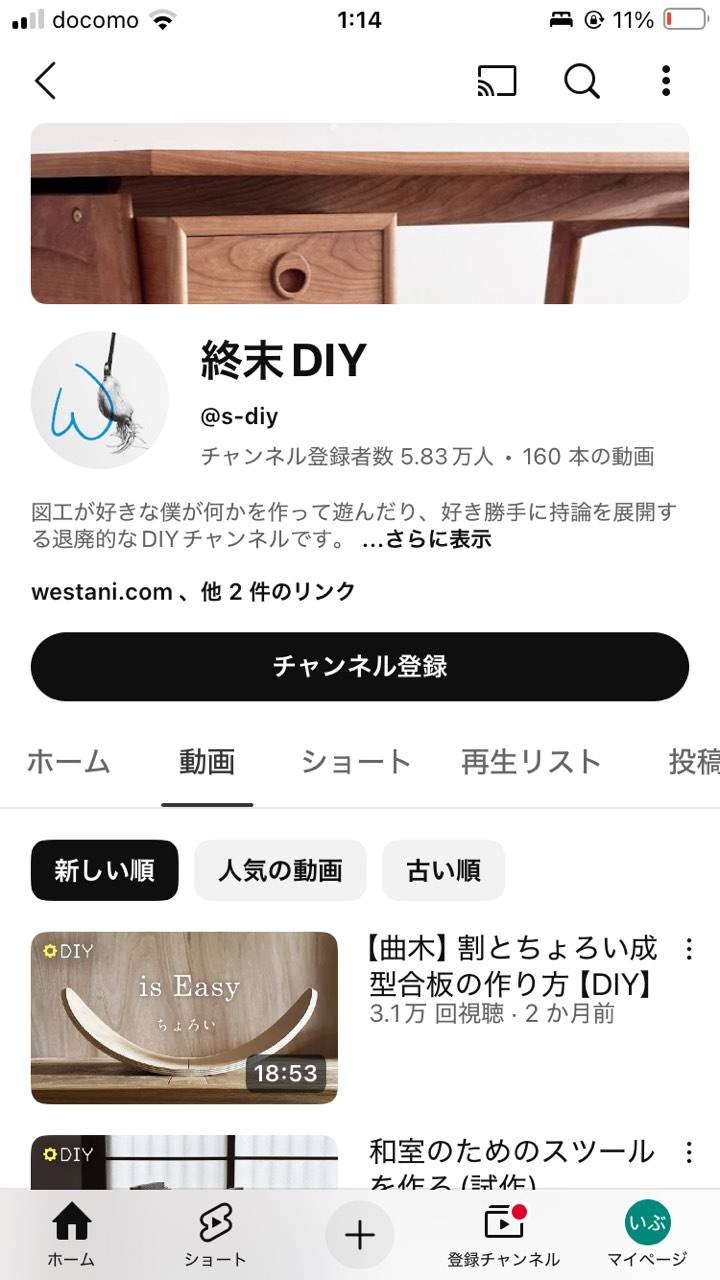Viewport: 720px width, 1280px height.
Task: Open the 登録チャンネル subscriptions tab
Action: click(x=503, y=1235)
